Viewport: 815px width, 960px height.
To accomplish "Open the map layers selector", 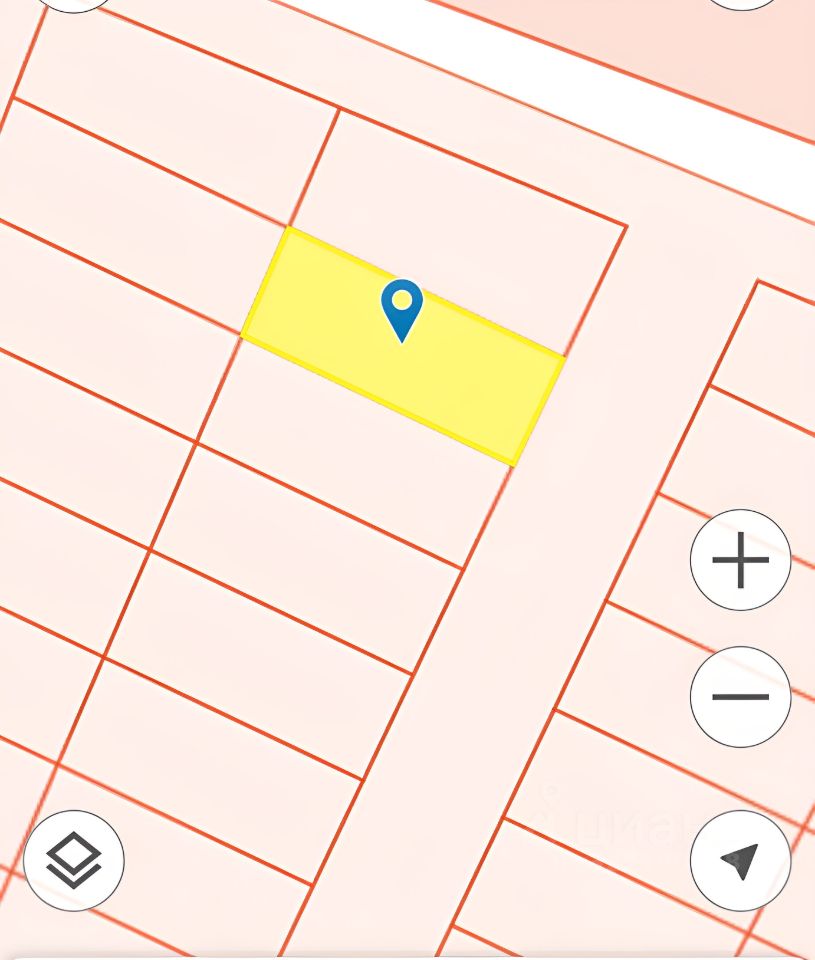I will pyautogui.click(x=74, y=860).
